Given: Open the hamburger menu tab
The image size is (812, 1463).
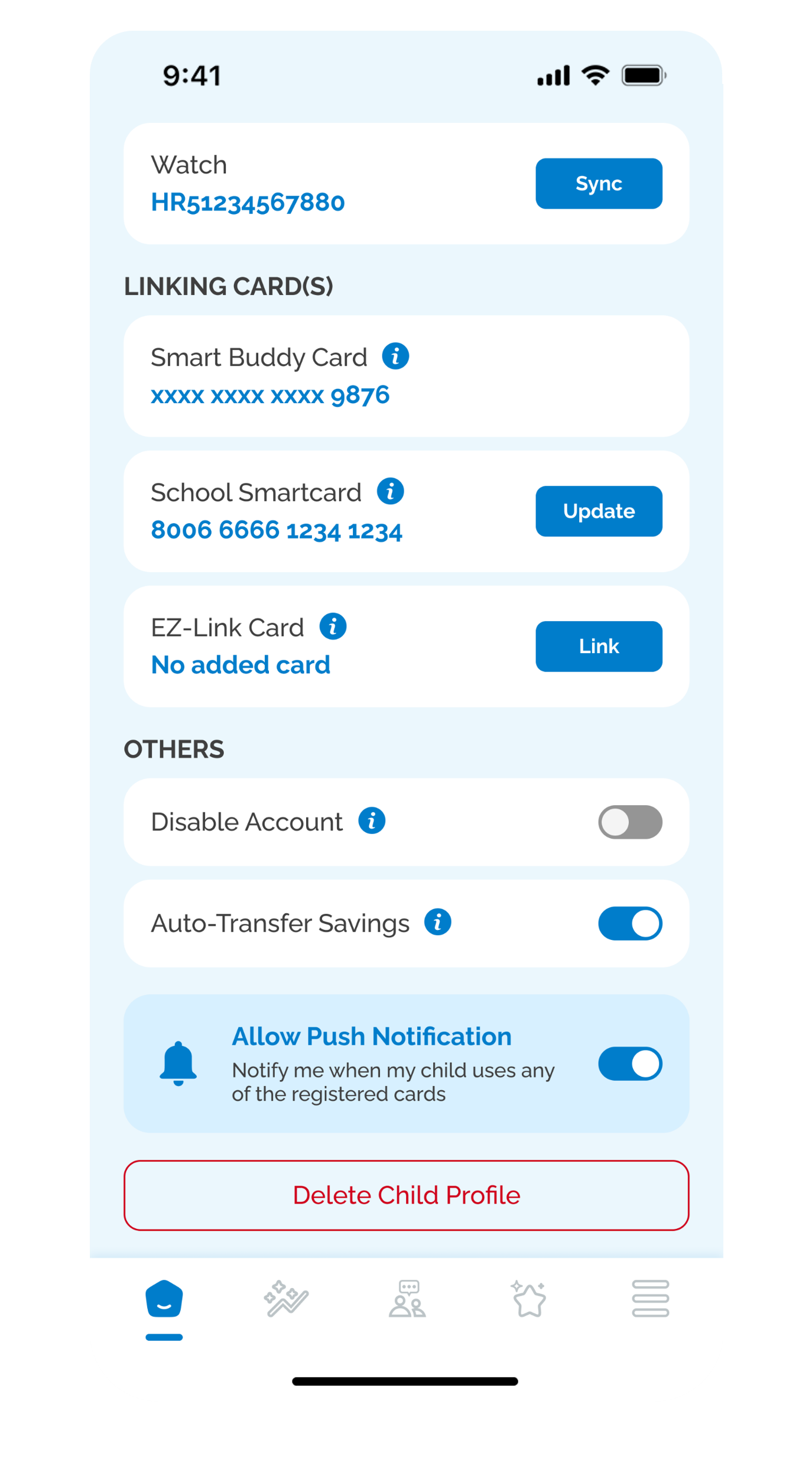Looking at the screenshot, I should [650, 1299].
